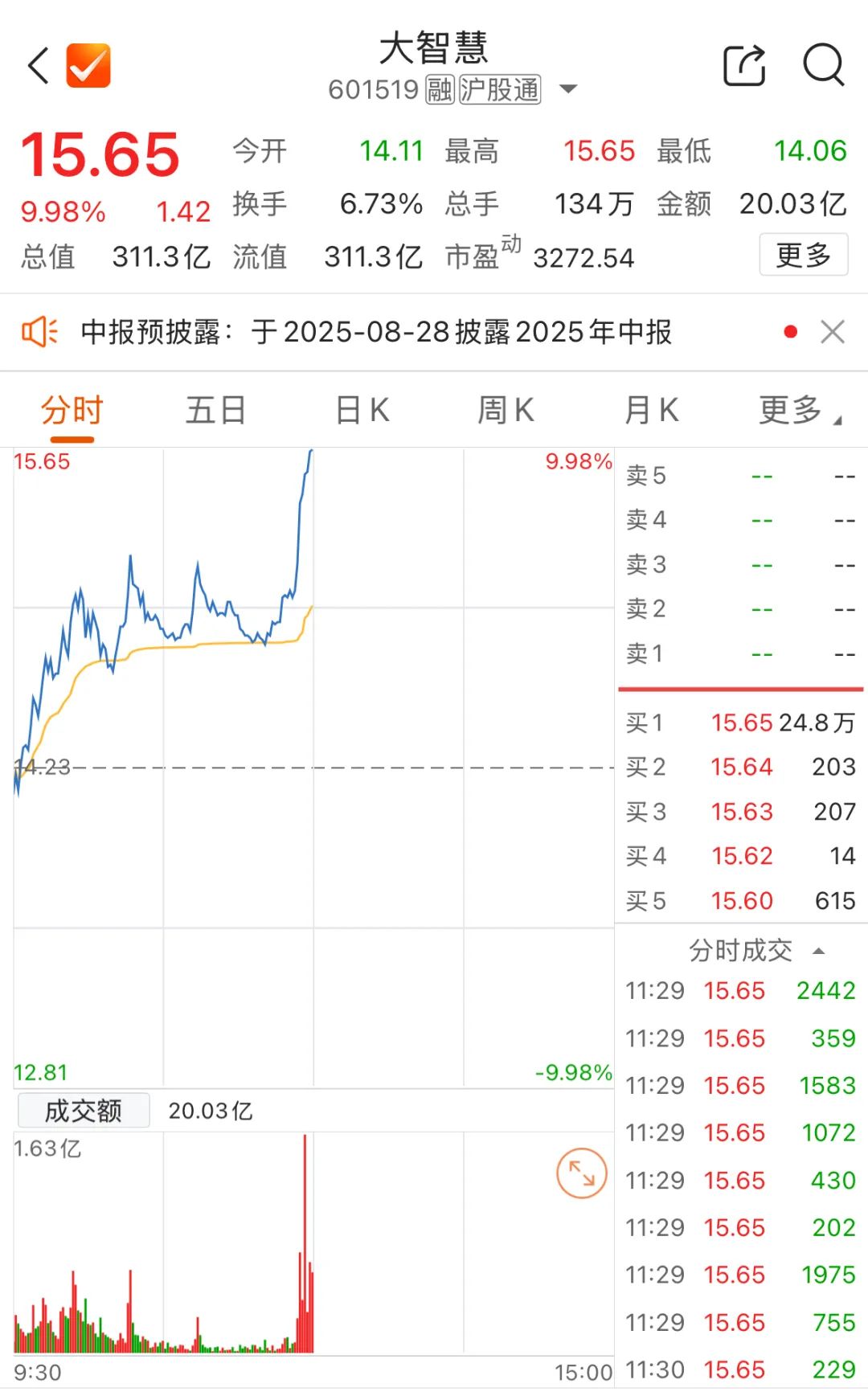Share this stock page
The image size is (868, 1392).
pos(744,65)
